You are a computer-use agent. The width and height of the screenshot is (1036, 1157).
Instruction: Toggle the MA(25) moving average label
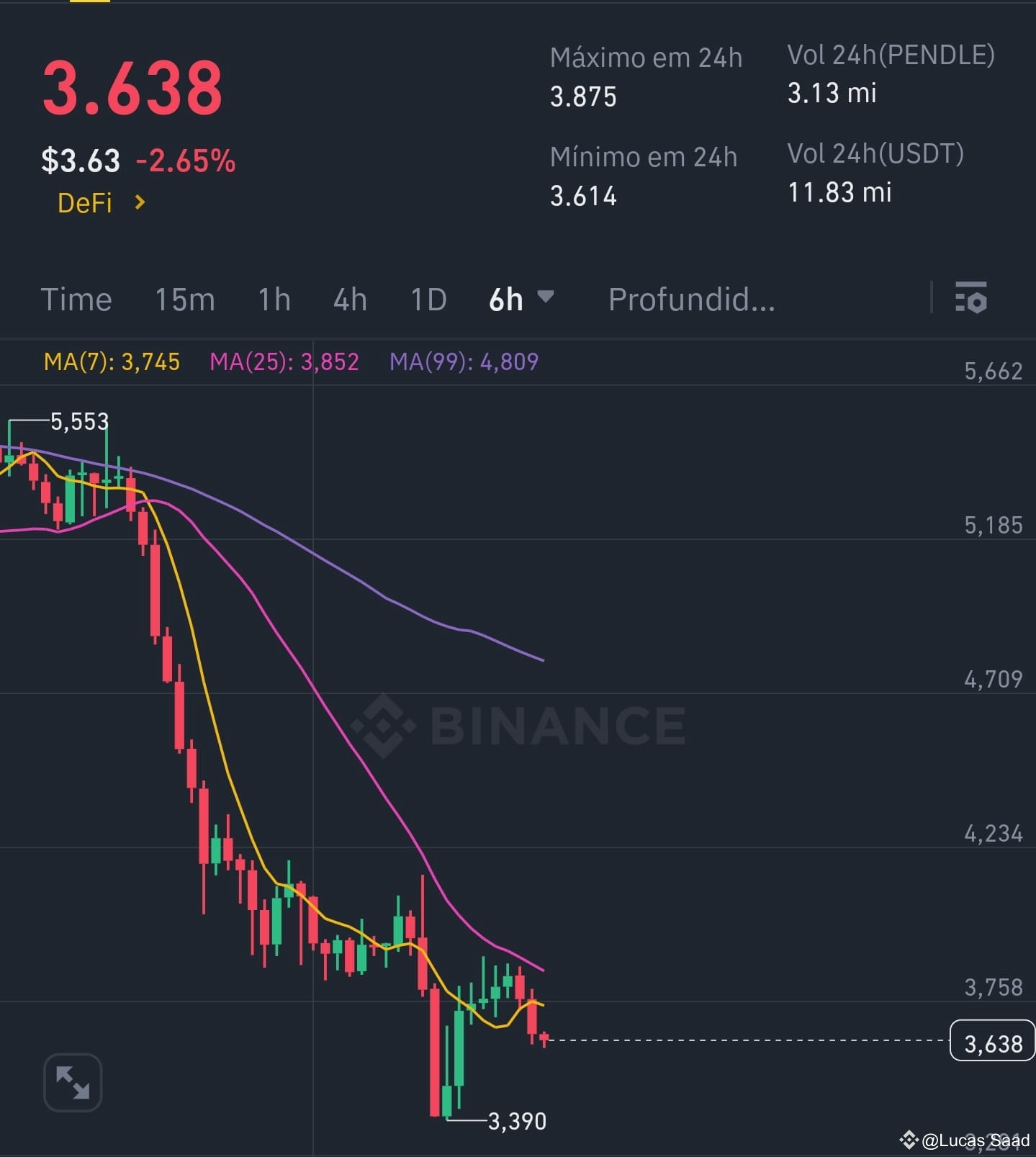coord(284,361)
